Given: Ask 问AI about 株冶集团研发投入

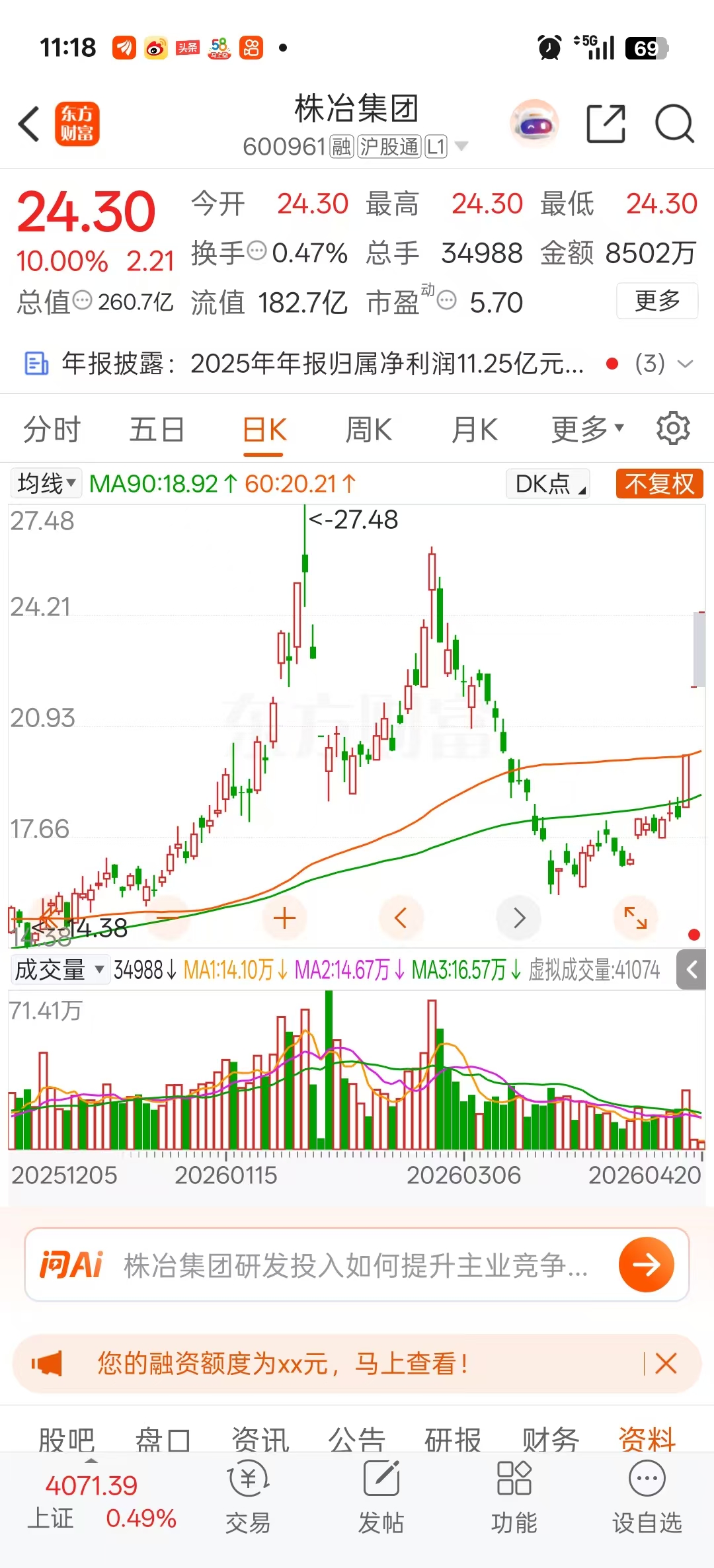Looking at the screenshot, I should [x=646, y=1265].
